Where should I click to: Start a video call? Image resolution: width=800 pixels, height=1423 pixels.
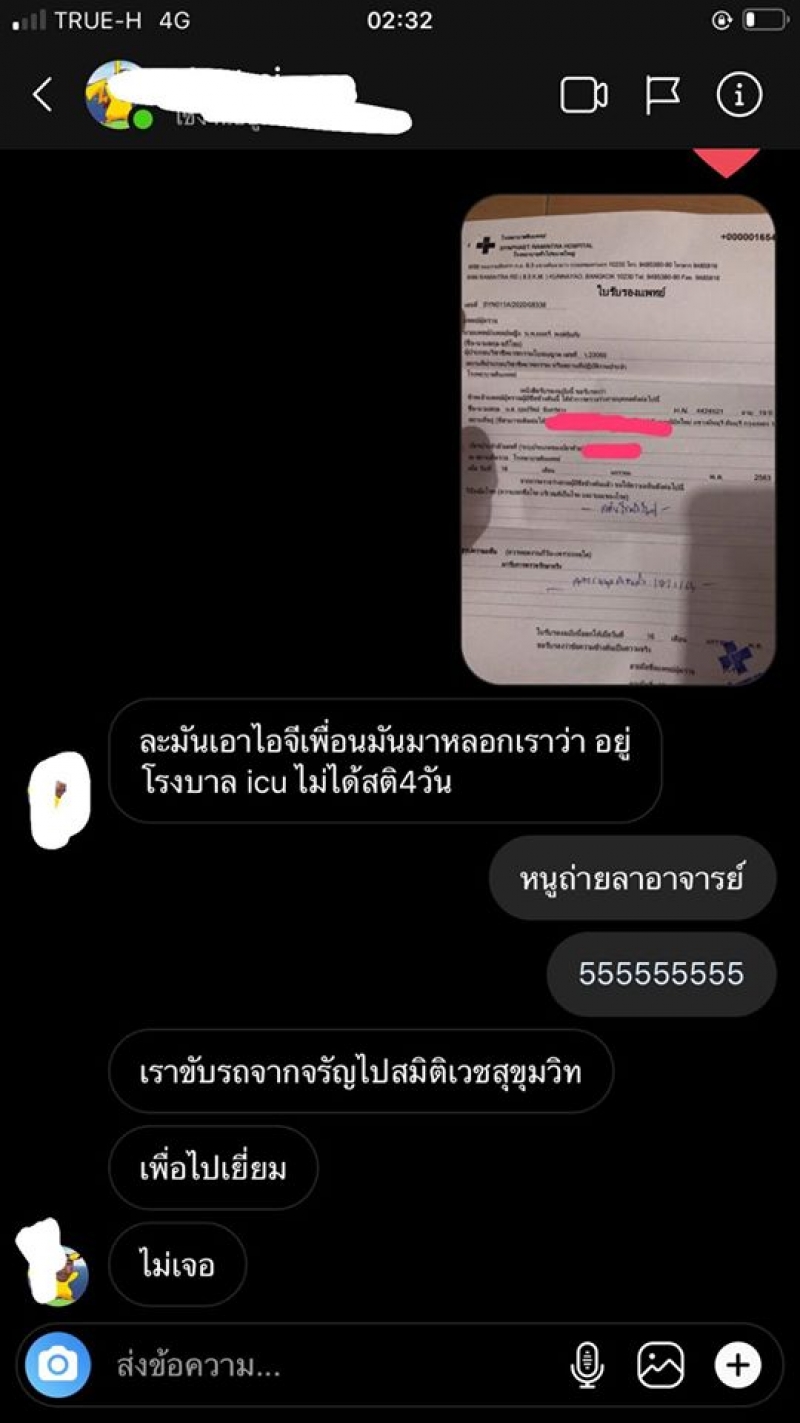click(584, 96)
